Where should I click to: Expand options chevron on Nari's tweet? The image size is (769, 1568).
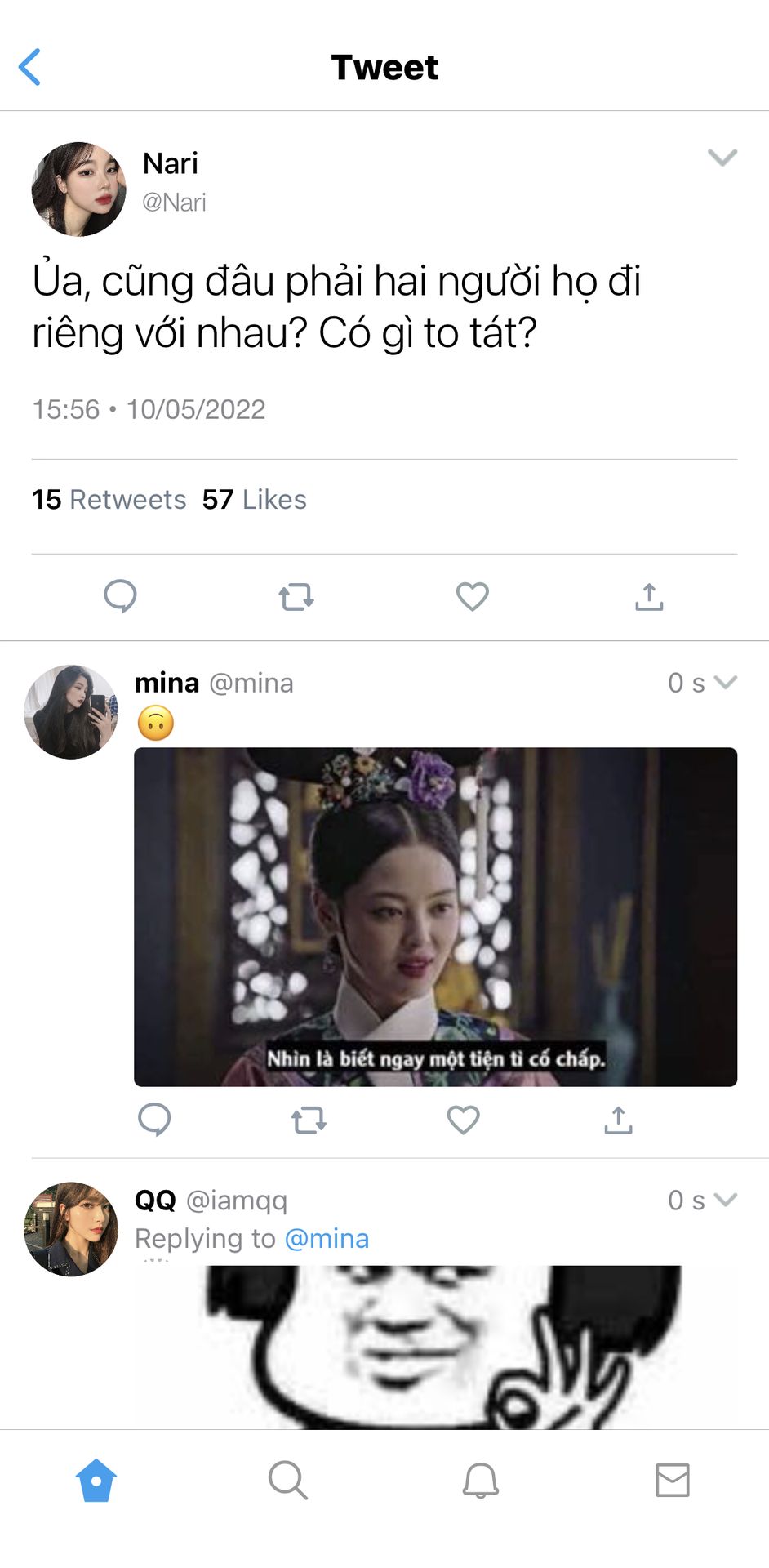(x=722, y=158)
